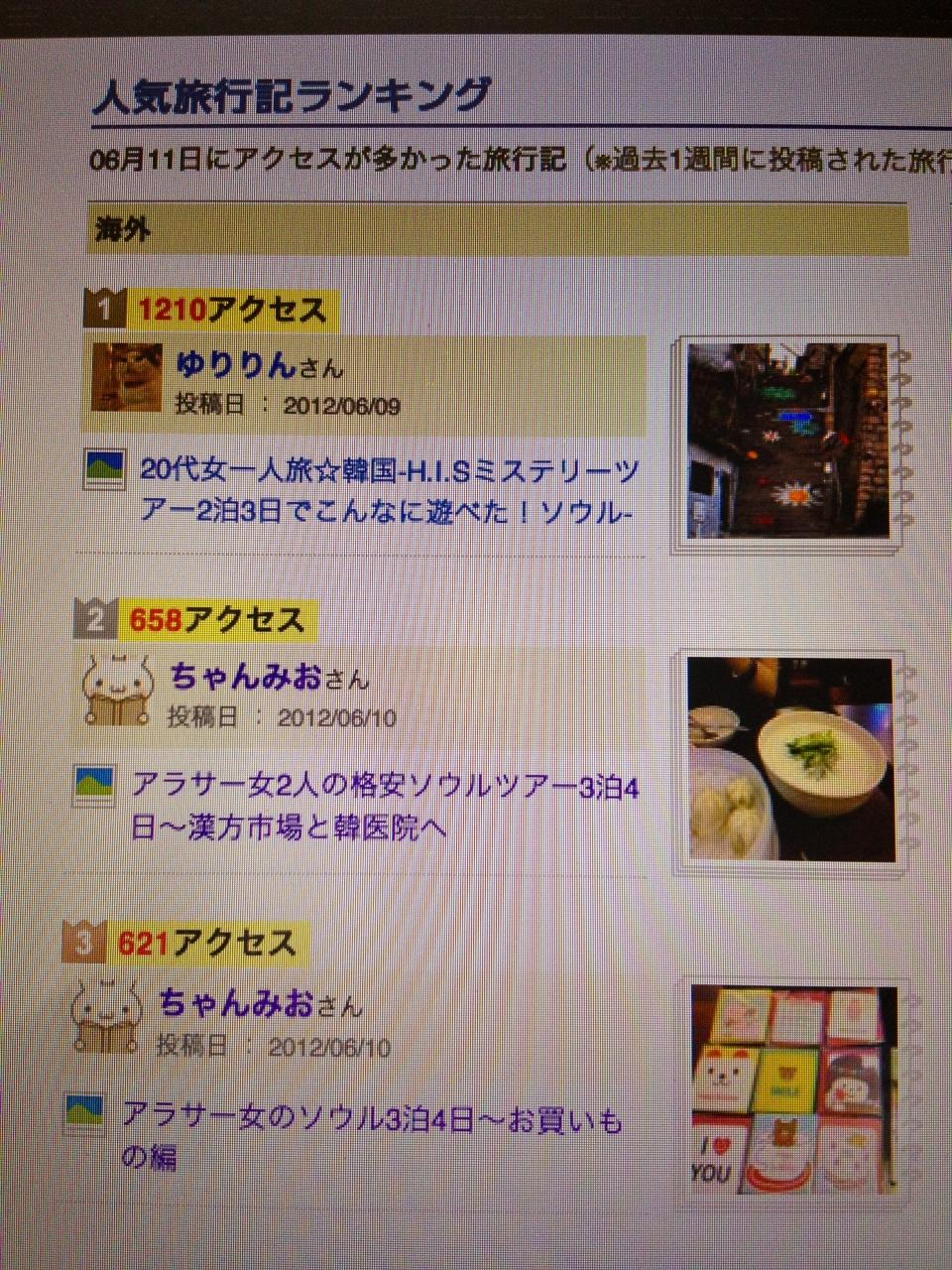Open the 20代女一人旅☆韓国 H.I.S mystery tour diary

389,490
